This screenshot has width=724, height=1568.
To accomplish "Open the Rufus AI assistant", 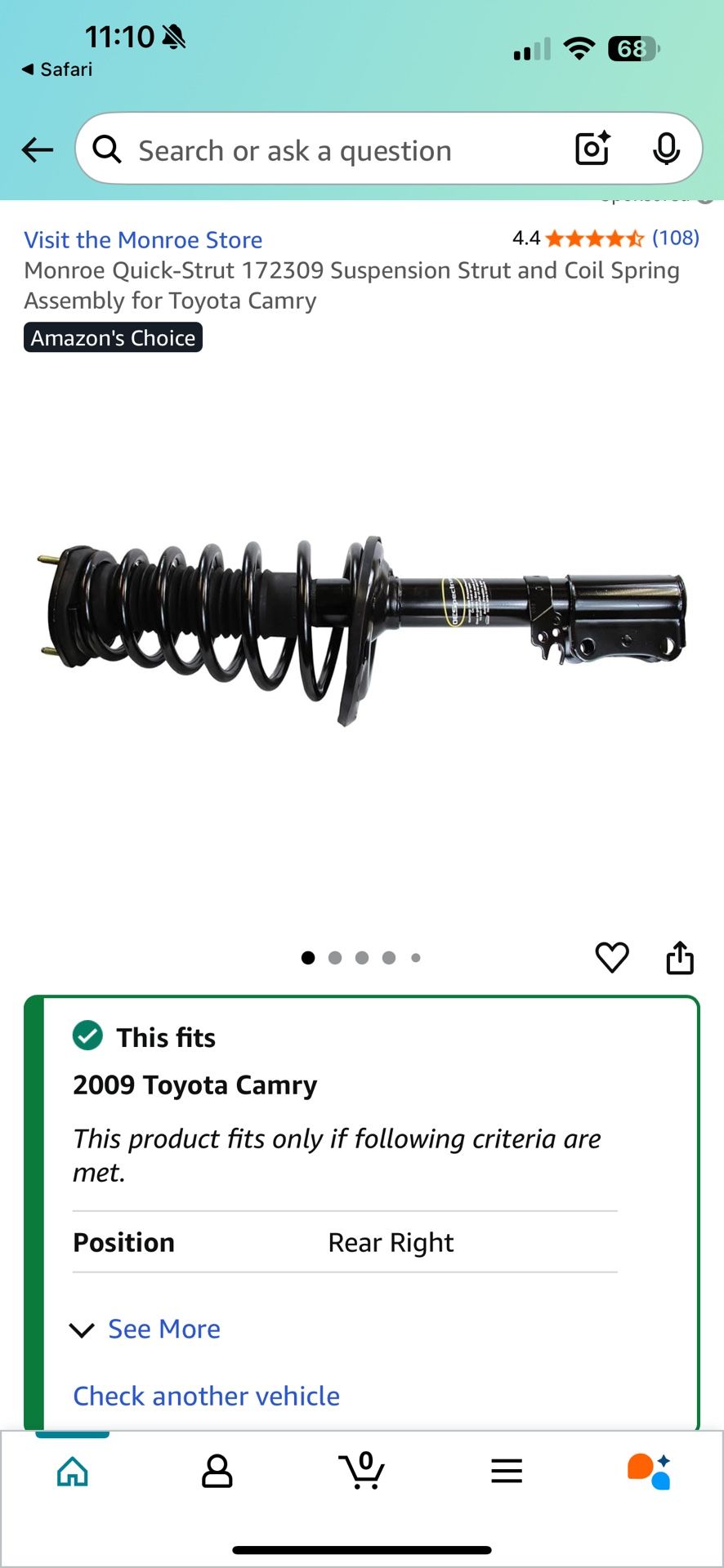I will point(650,1472).
